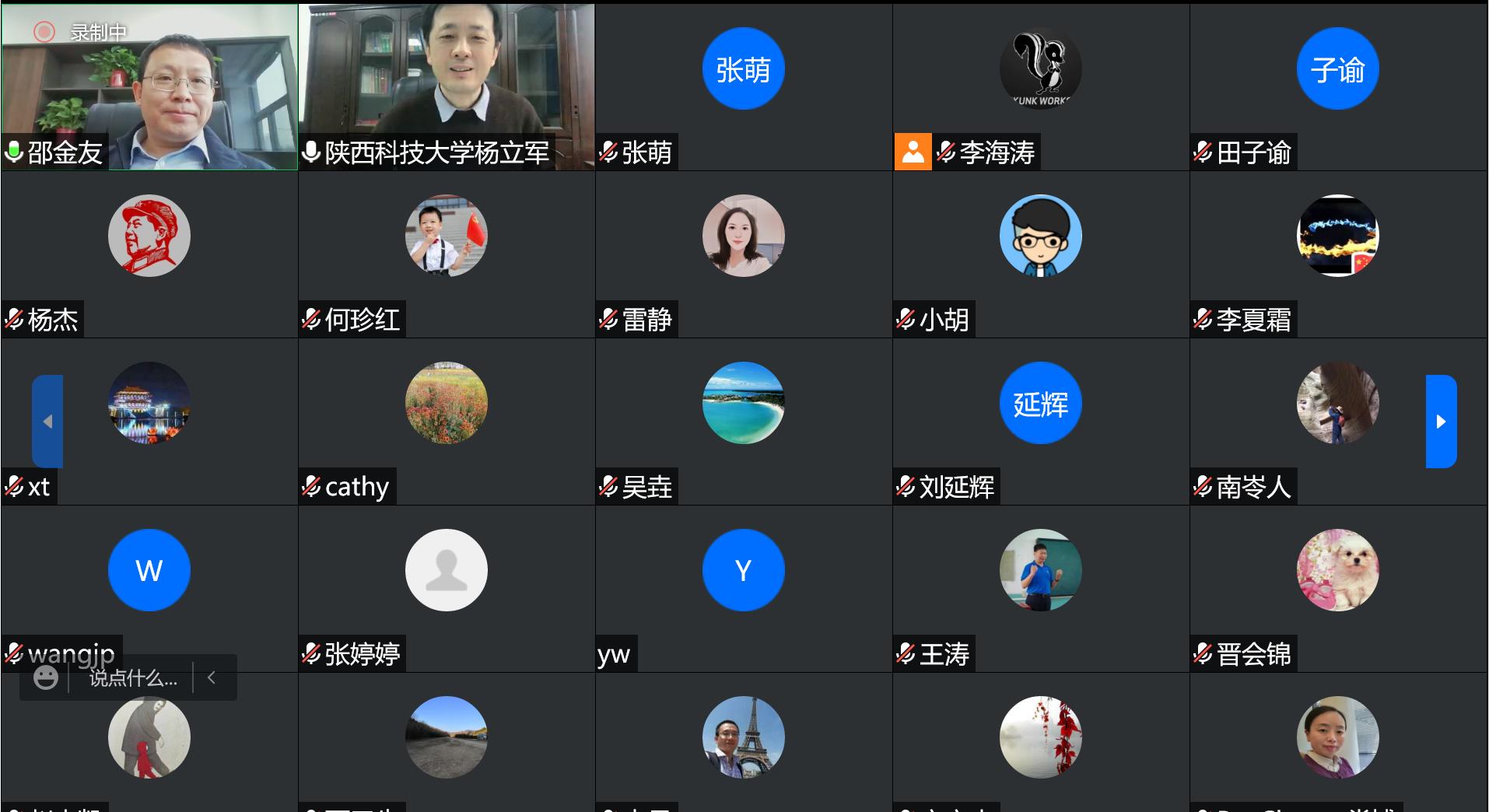Select 邵金友's video tile
This screenshot has height=812, width=1489.
tap(149, 87)
